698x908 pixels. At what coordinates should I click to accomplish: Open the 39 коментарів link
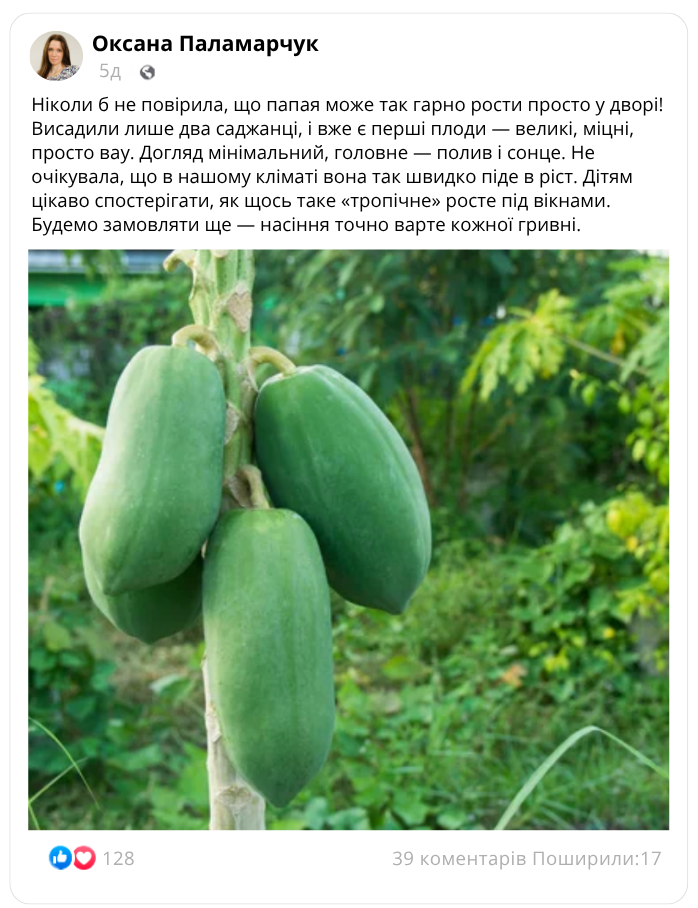(459, 858)
